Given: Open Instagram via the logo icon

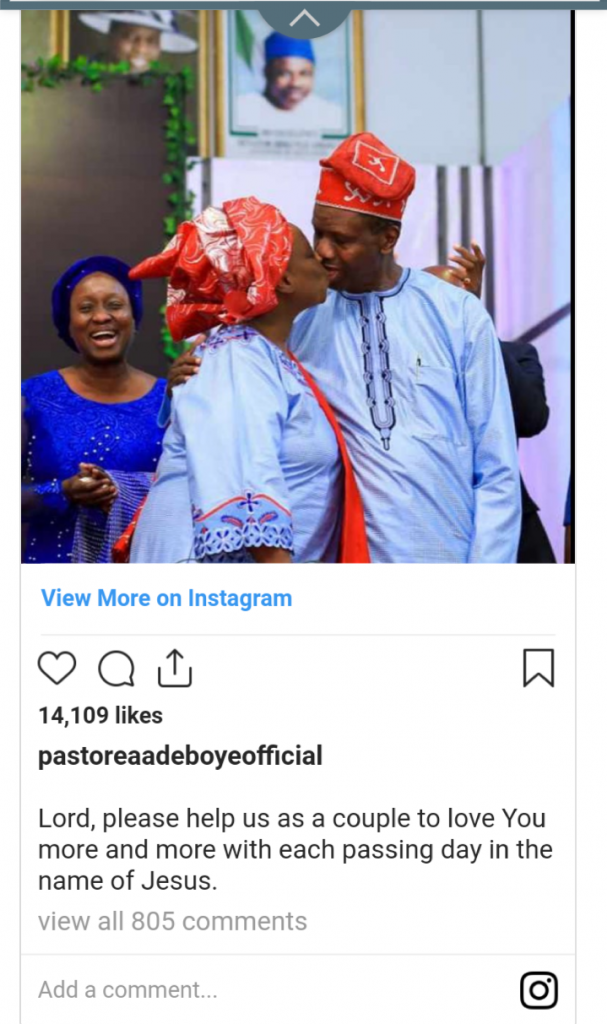Looking at the screenshot, I should tap(539, 990).
